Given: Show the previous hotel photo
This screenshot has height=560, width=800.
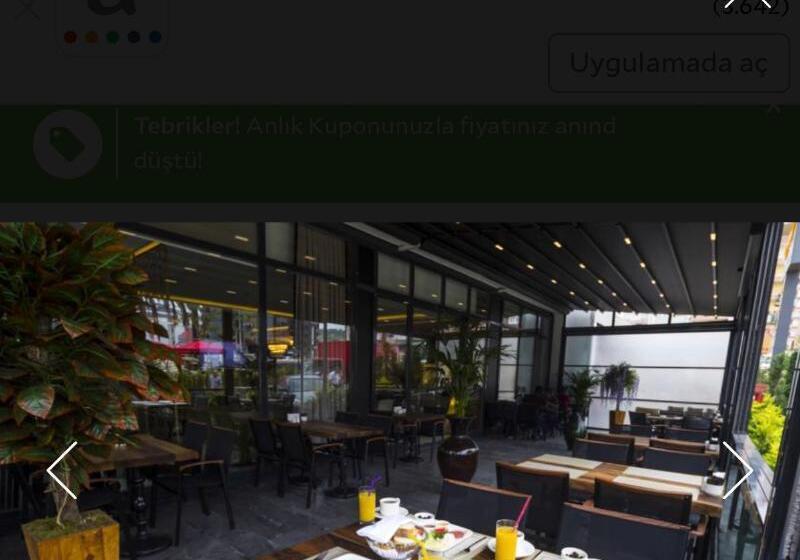Looking at the screenshot, I should coord(62,470).
